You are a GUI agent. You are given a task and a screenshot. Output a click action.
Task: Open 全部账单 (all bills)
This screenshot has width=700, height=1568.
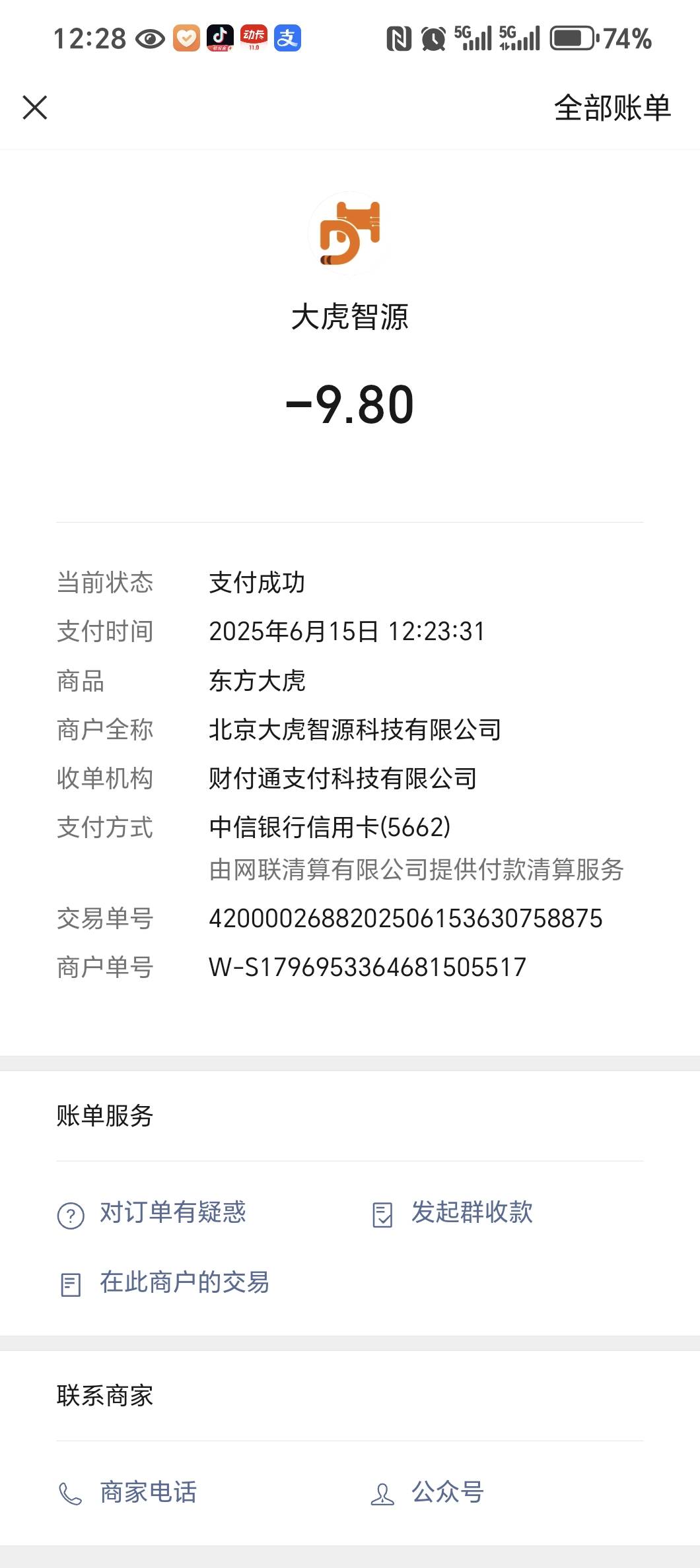click(612, 108)
